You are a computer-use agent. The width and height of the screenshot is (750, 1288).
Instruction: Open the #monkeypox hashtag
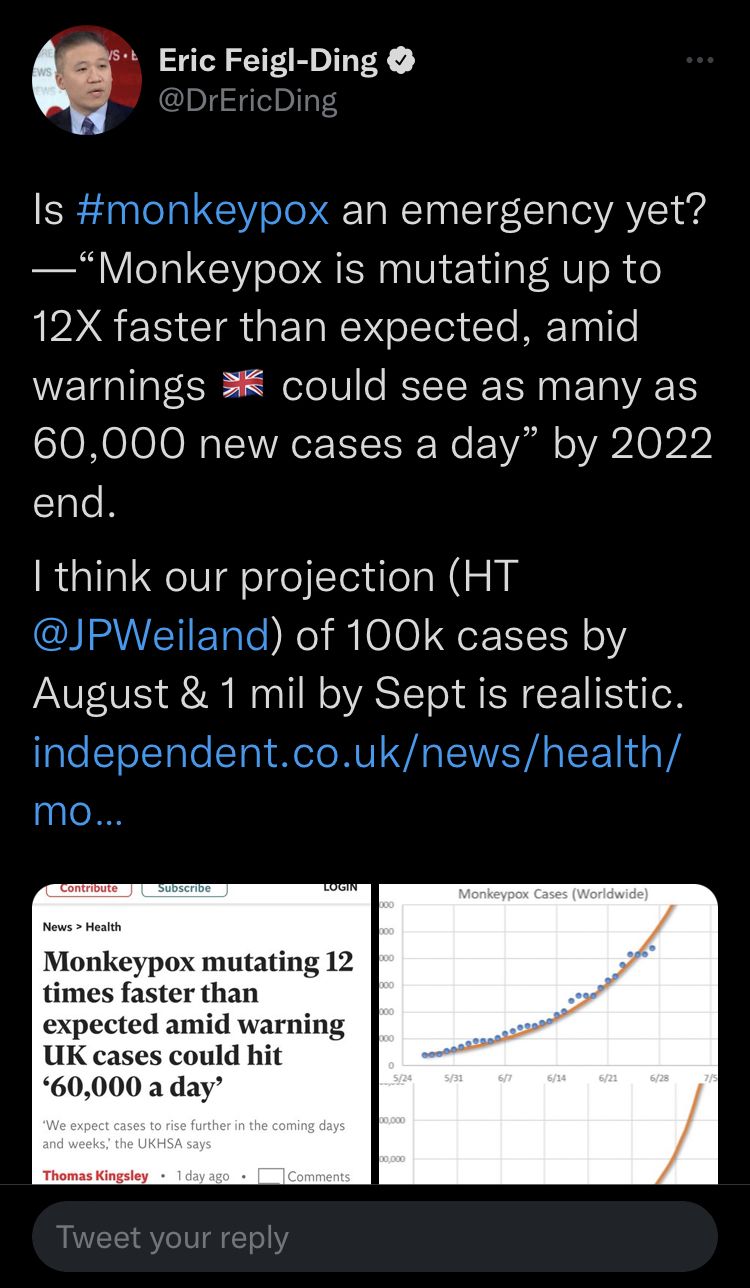tap(202, 211)
